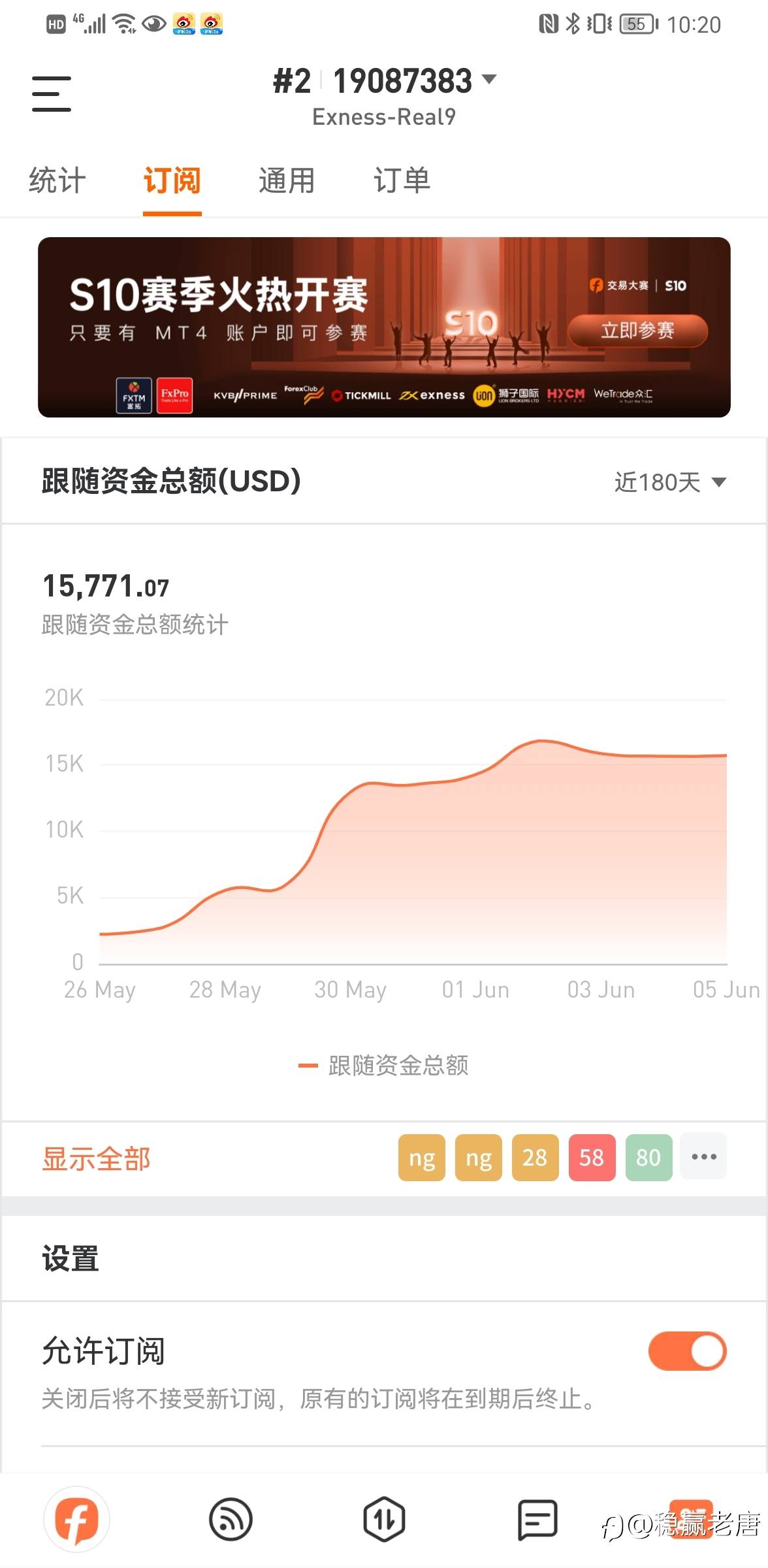768x1568 pixels.
Task: Open the hamburger drawer menu
Action: click(52, 93)
